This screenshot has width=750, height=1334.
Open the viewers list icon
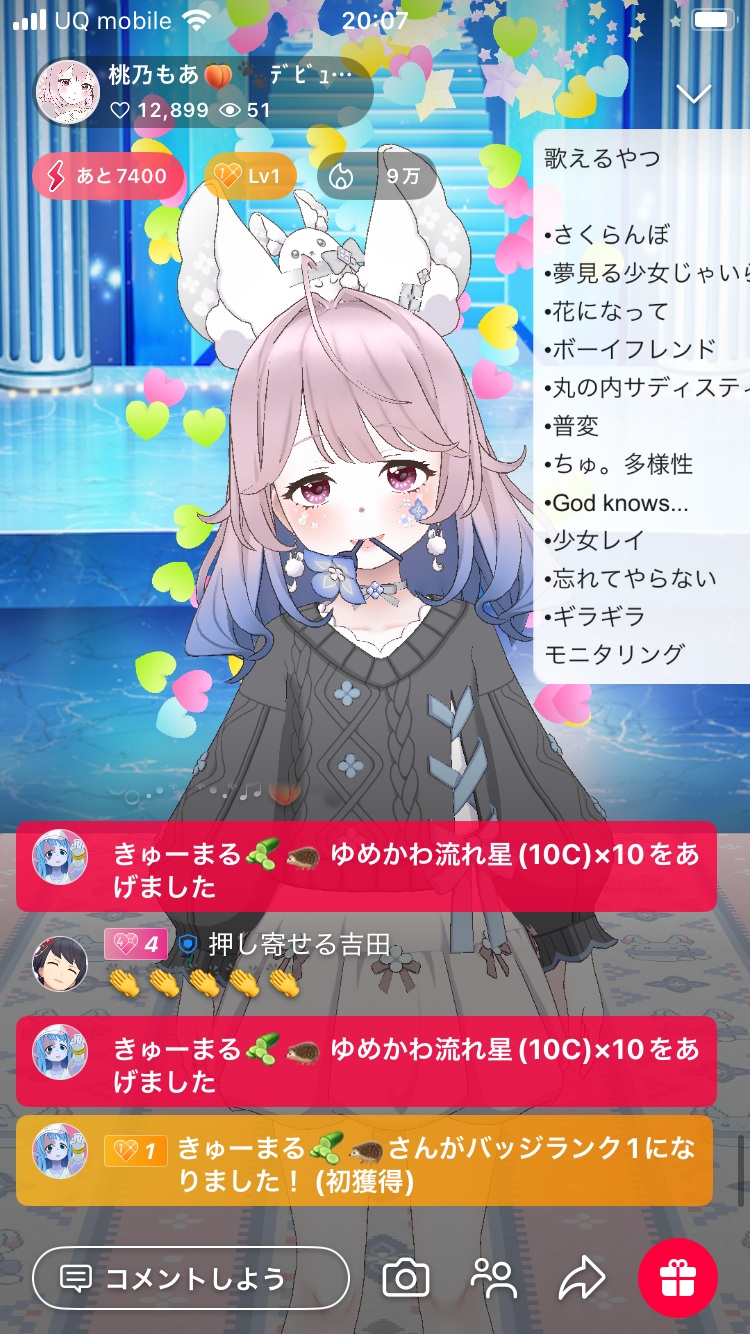coord(493,1278)
